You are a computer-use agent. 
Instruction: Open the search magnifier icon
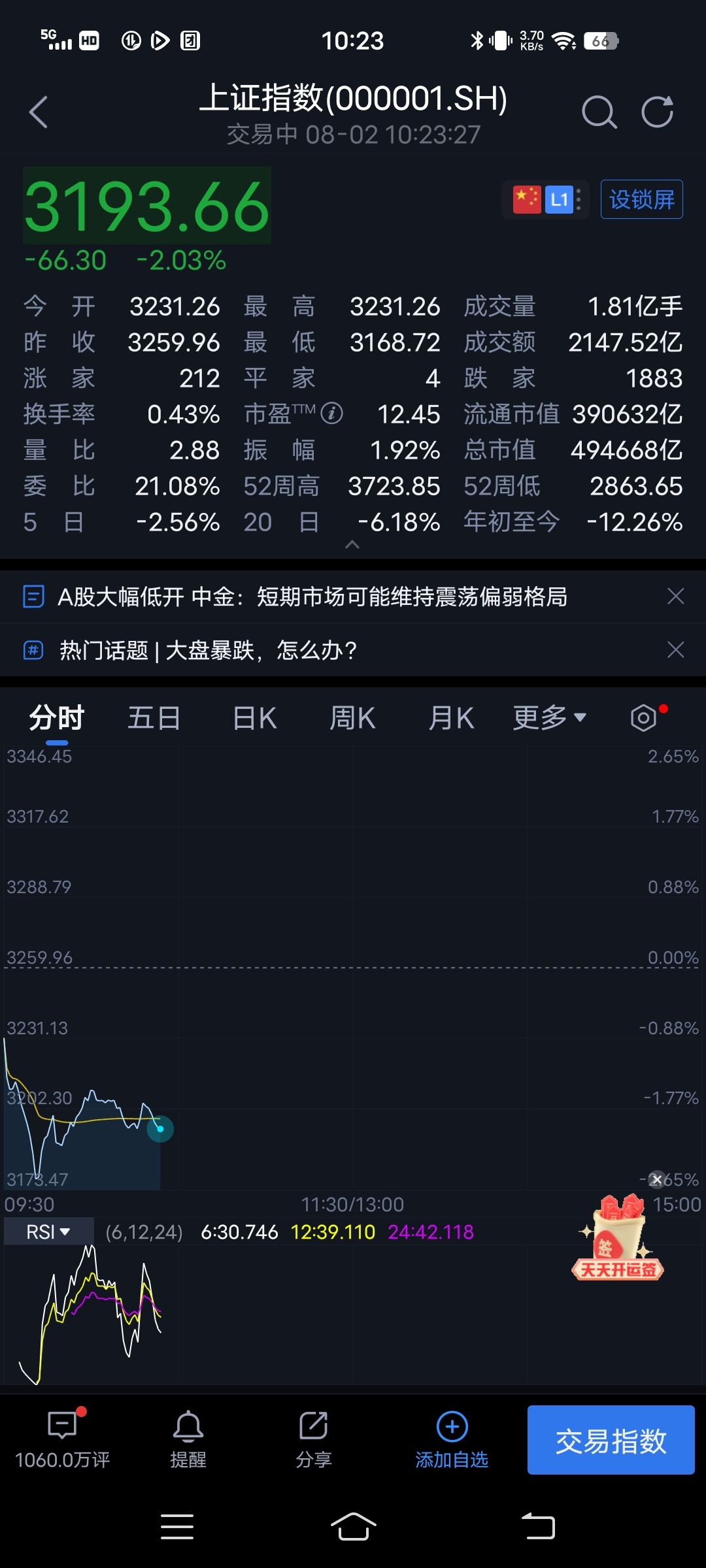click(599, 112)
